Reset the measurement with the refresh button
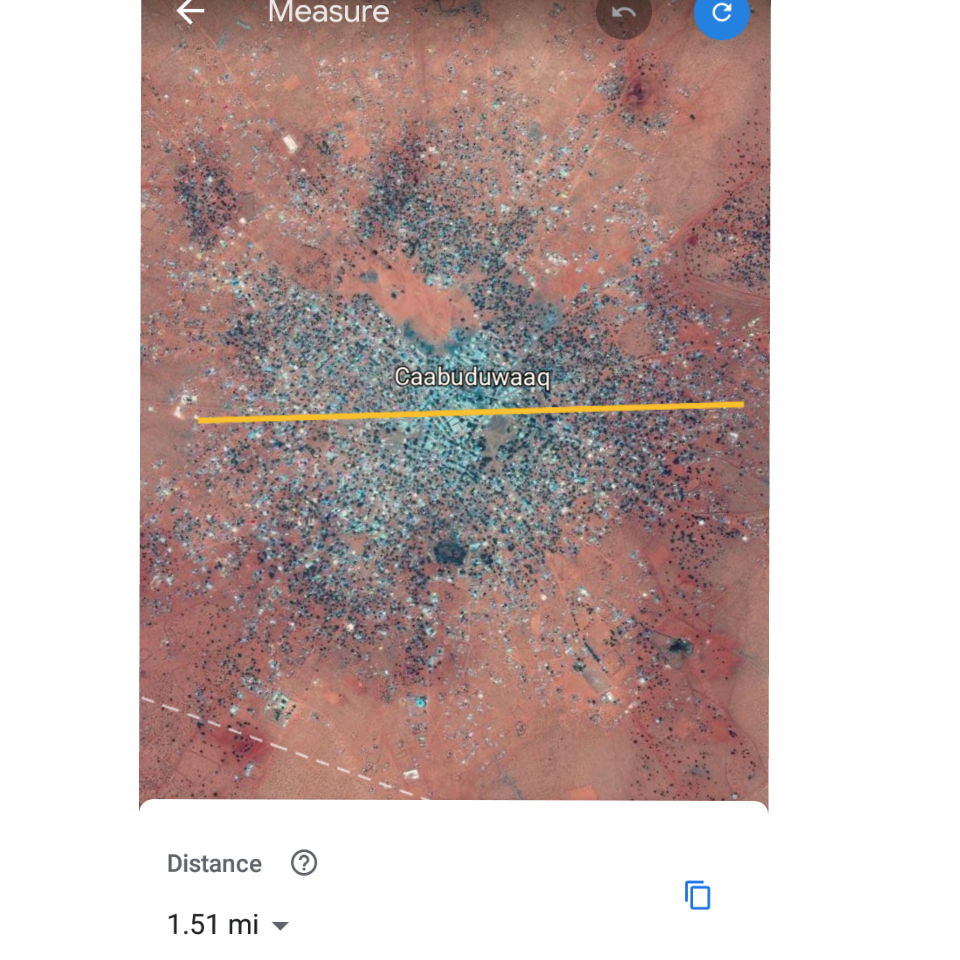This screenshot has height=960, width=960. click(x=721, y=13)
